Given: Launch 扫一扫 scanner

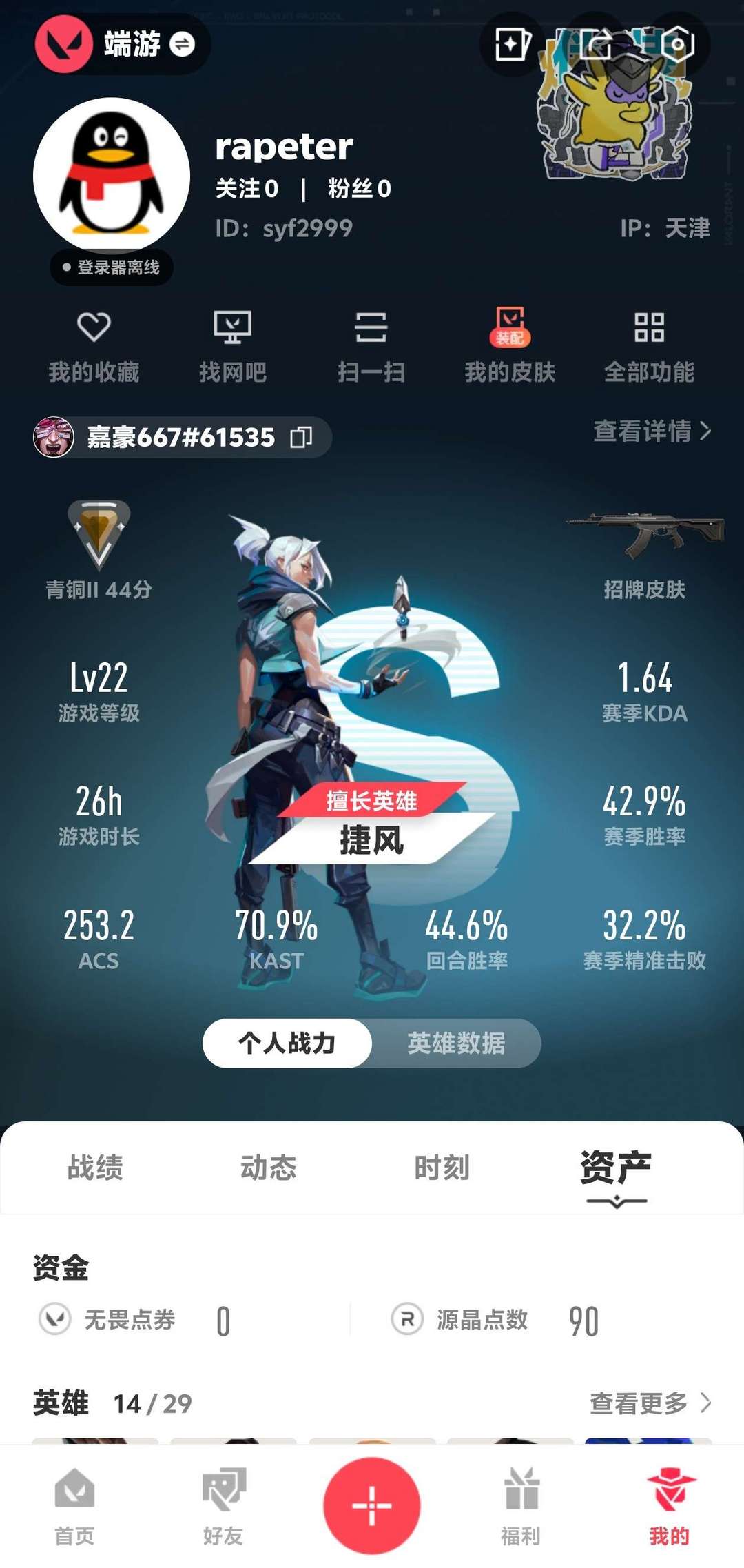Looking at the screenshot, I should [x=371, y=345].
